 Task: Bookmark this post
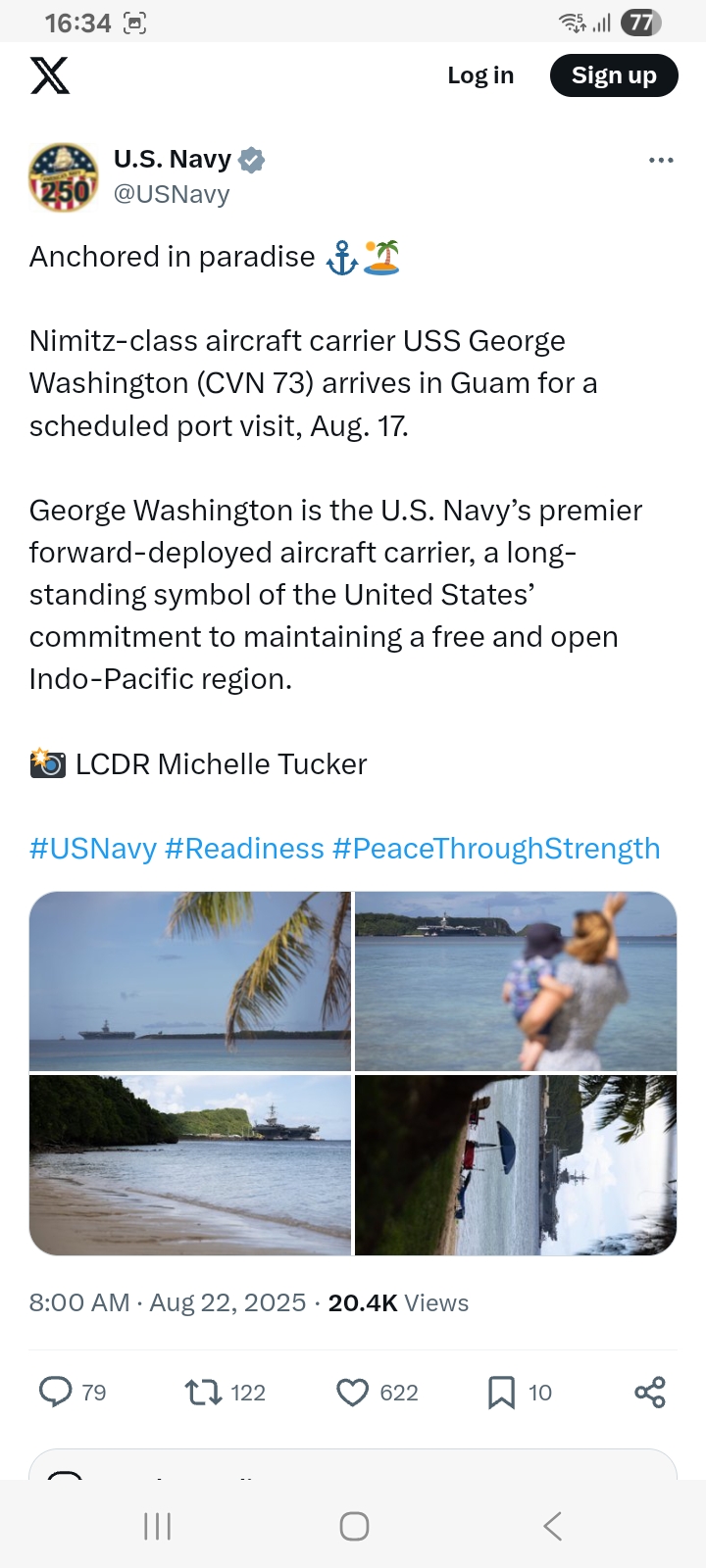(x=501, y=1393)
